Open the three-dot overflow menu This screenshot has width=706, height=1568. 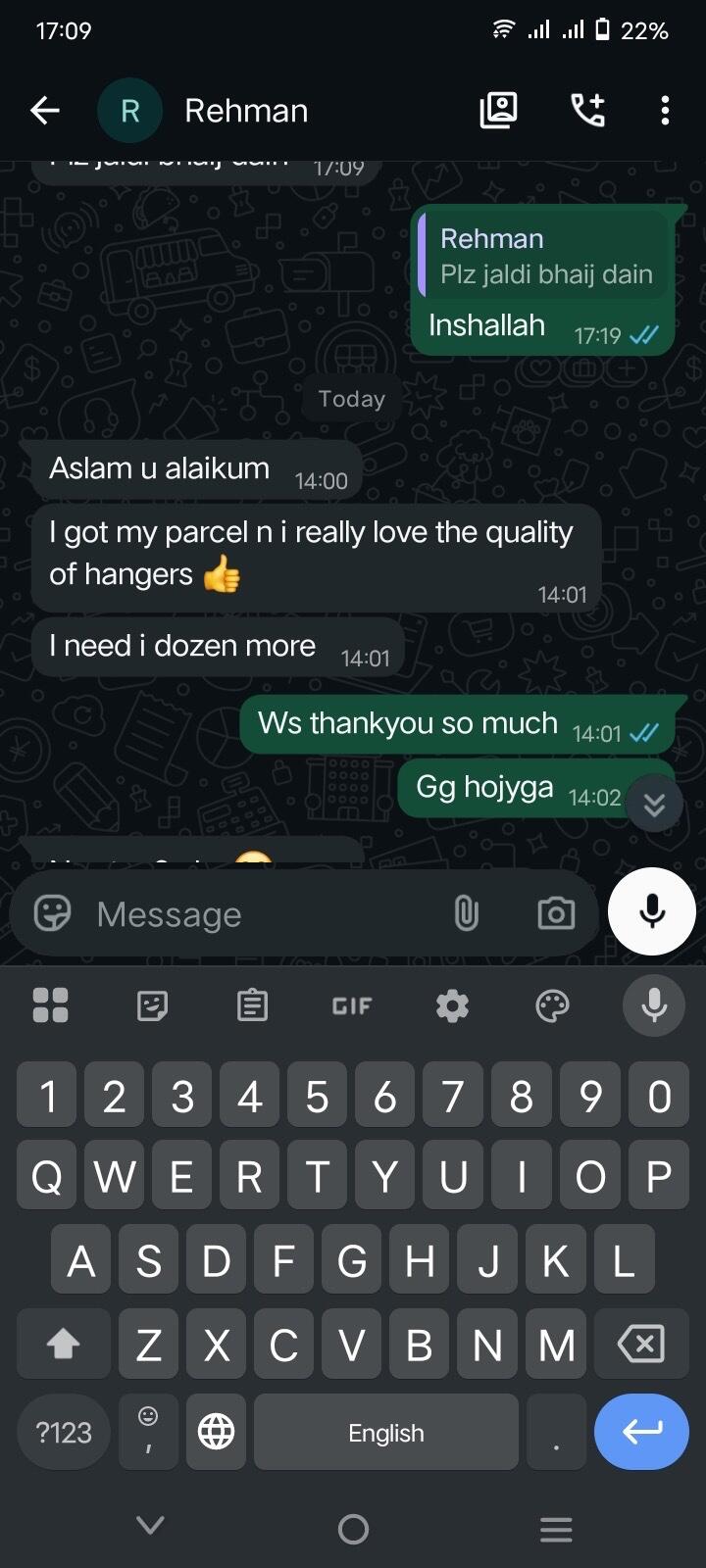(x=665, y=111)
